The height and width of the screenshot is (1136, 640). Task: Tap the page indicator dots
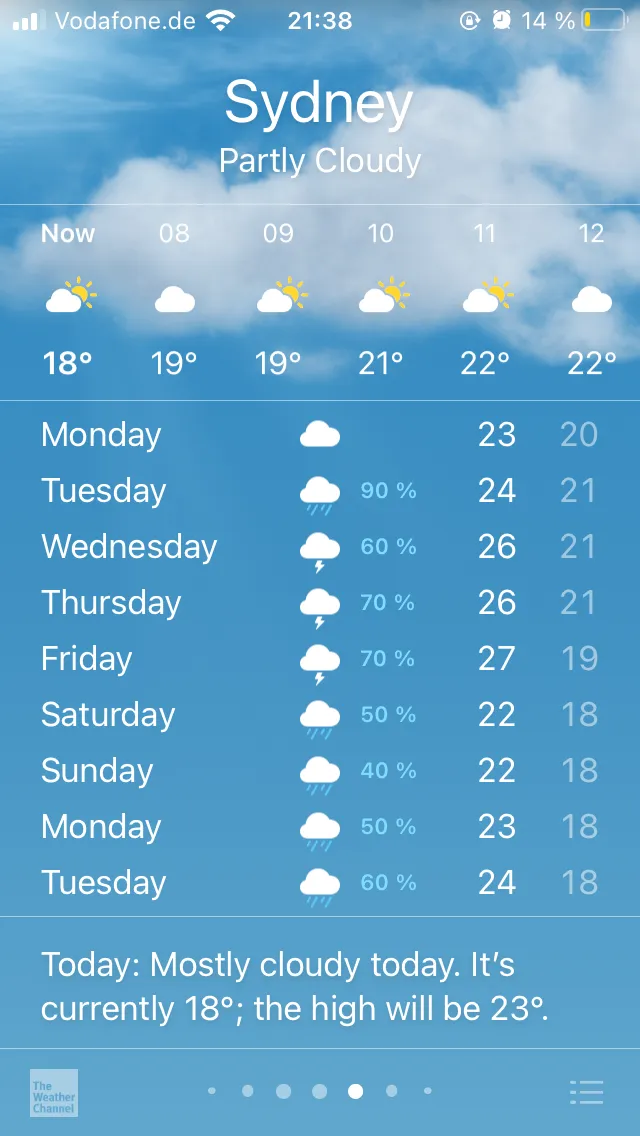tap(320, 1091)
